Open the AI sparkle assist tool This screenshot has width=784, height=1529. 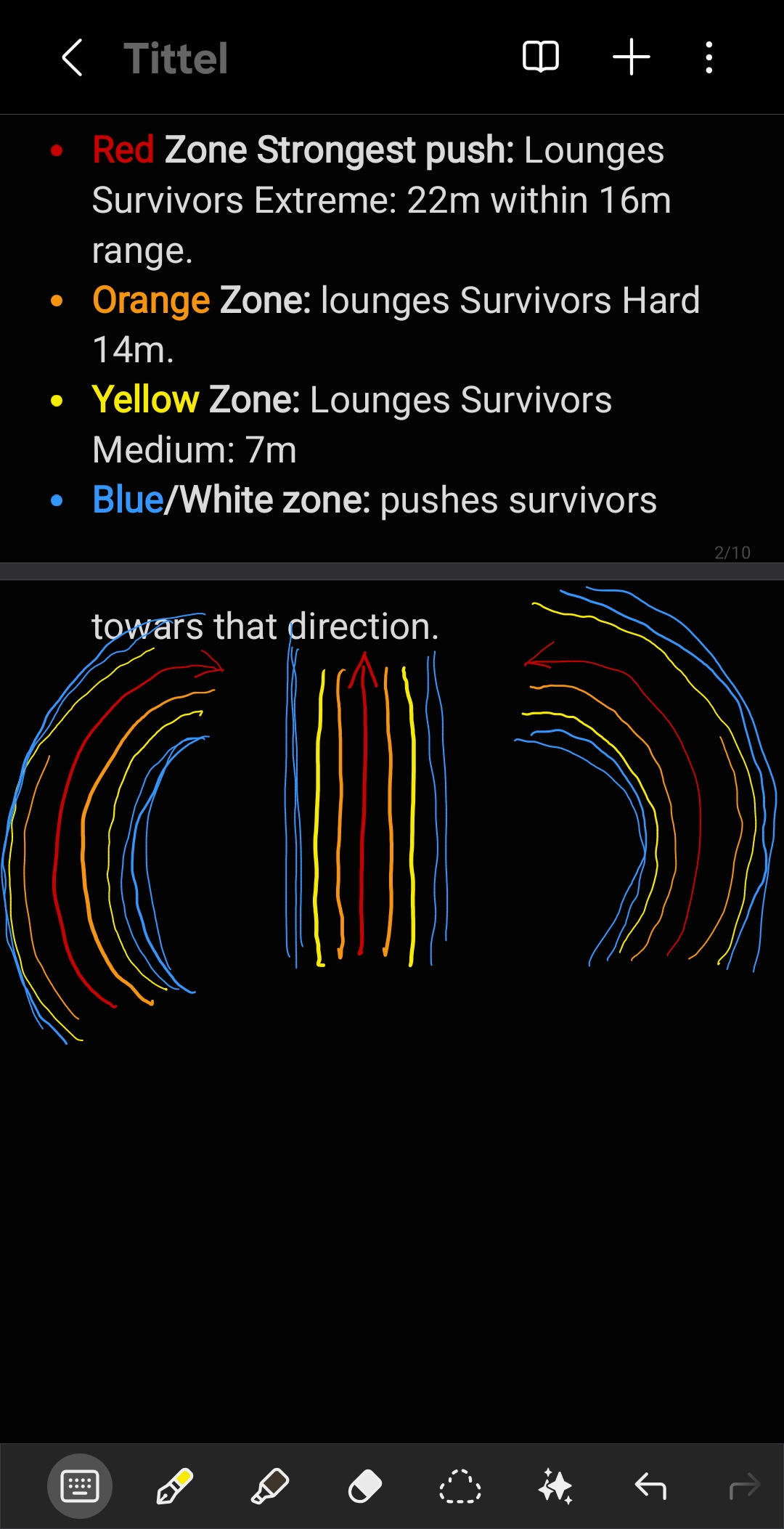(555, 1487)
